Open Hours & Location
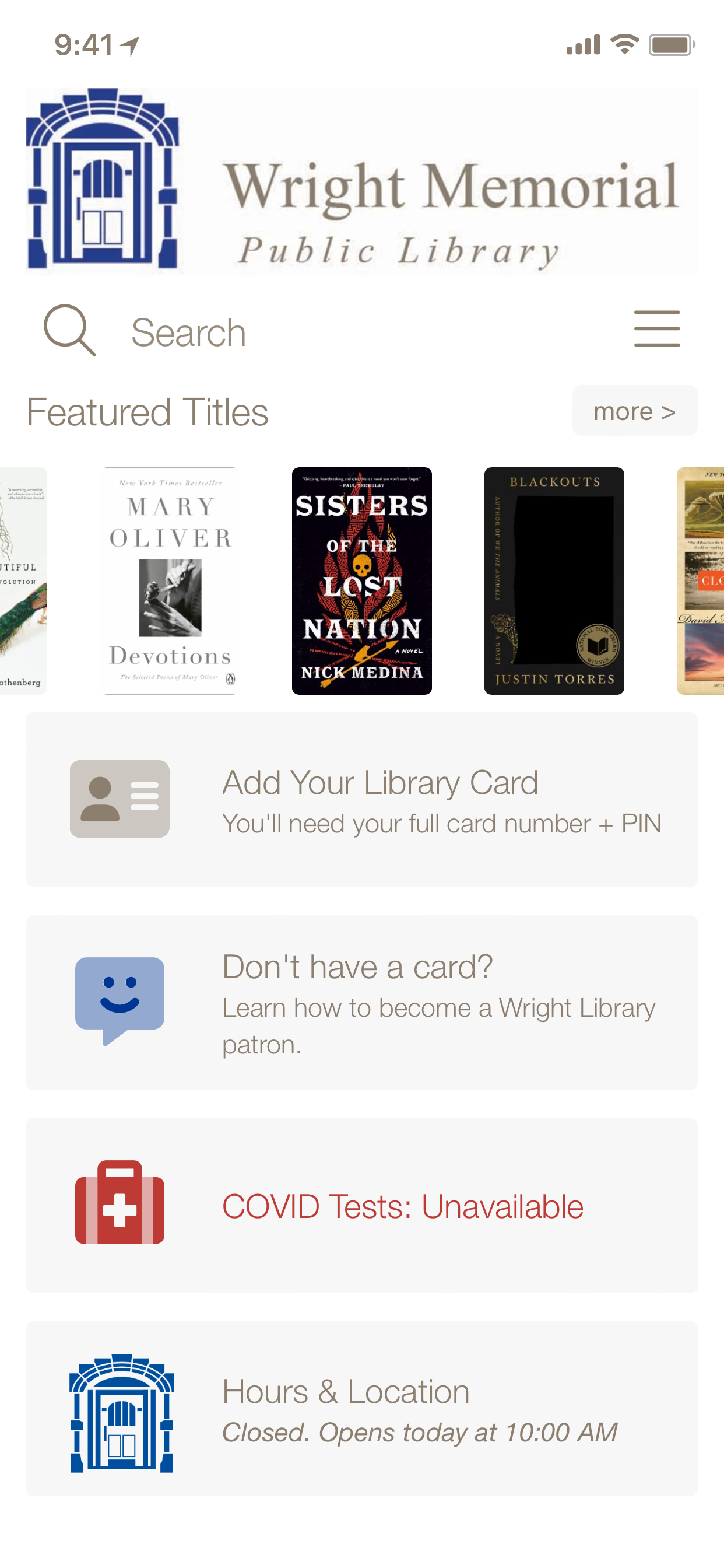Image resolution: width=724 pixels, height=1568 pixels. 361,1408
